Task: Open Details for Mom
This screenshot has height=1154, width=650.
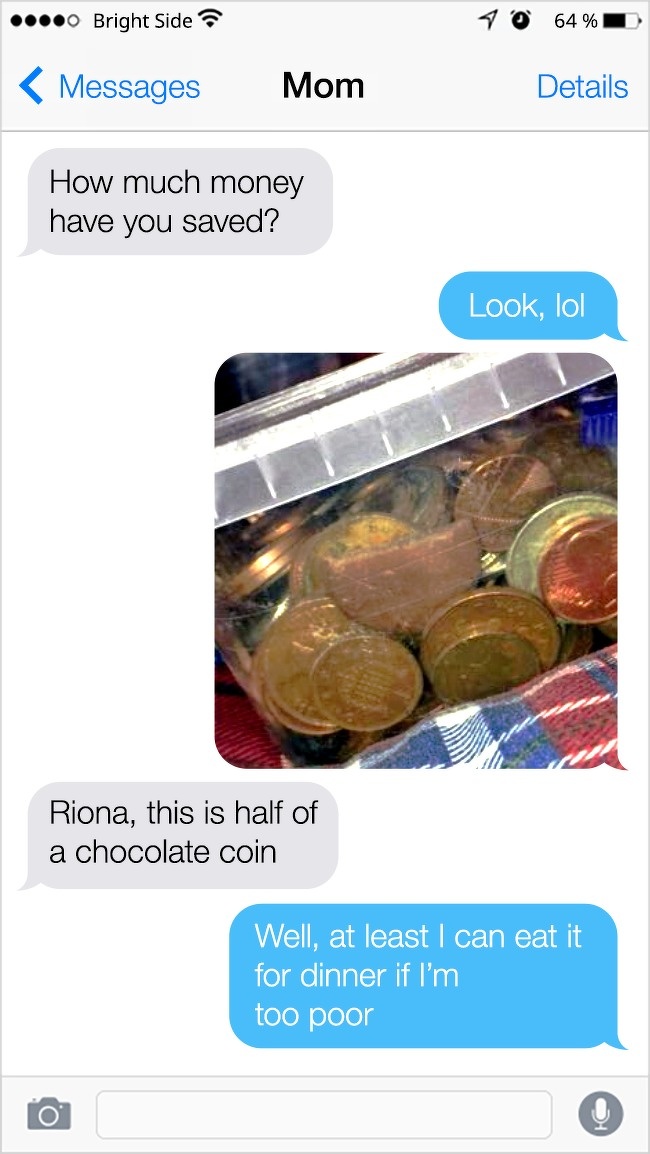Action: point(581,87)
